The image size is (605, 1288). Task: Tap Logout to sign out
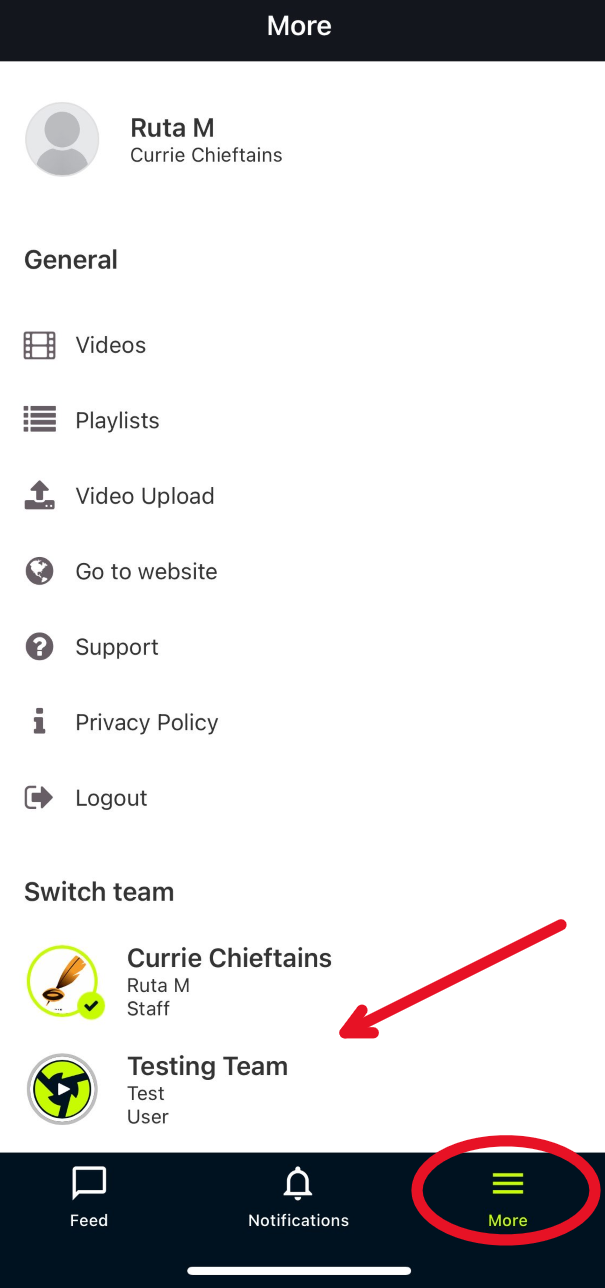point(110,798)
